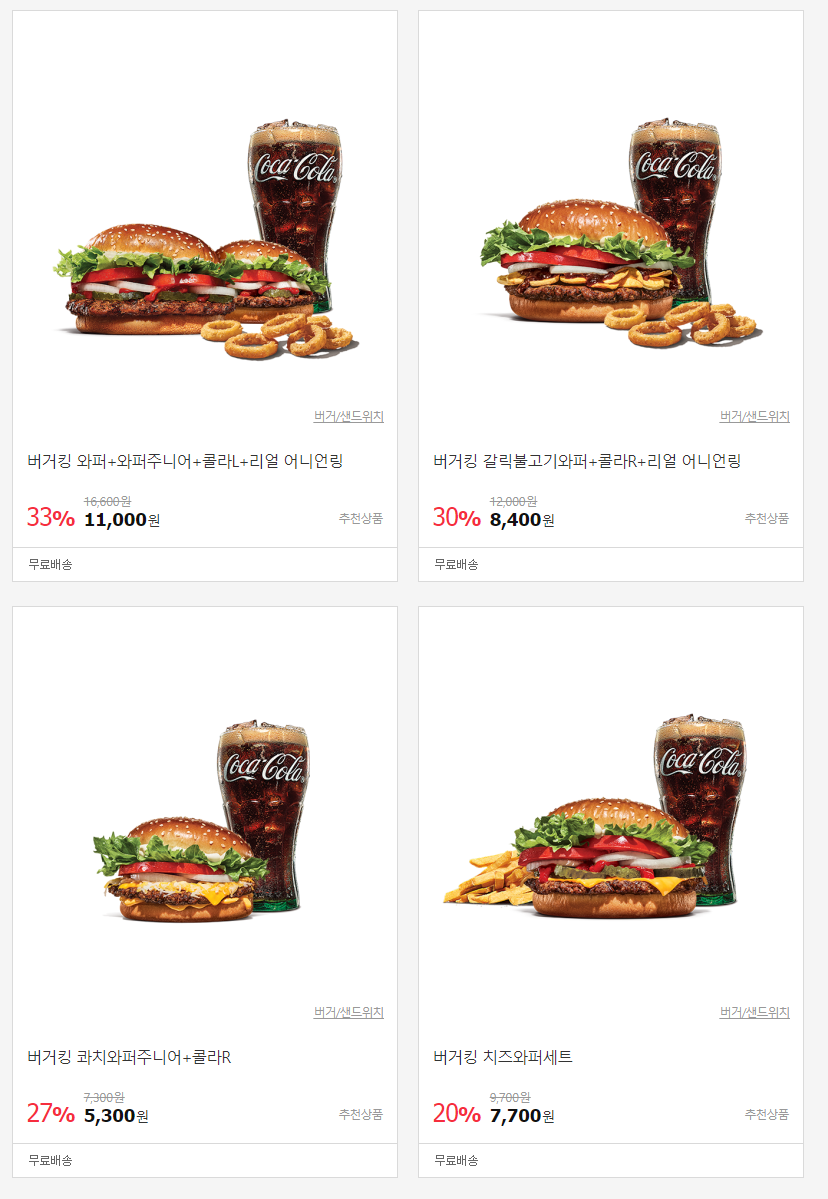Tap 버거/샌드위치 category link on the 11,000원 item

(349, 417)
